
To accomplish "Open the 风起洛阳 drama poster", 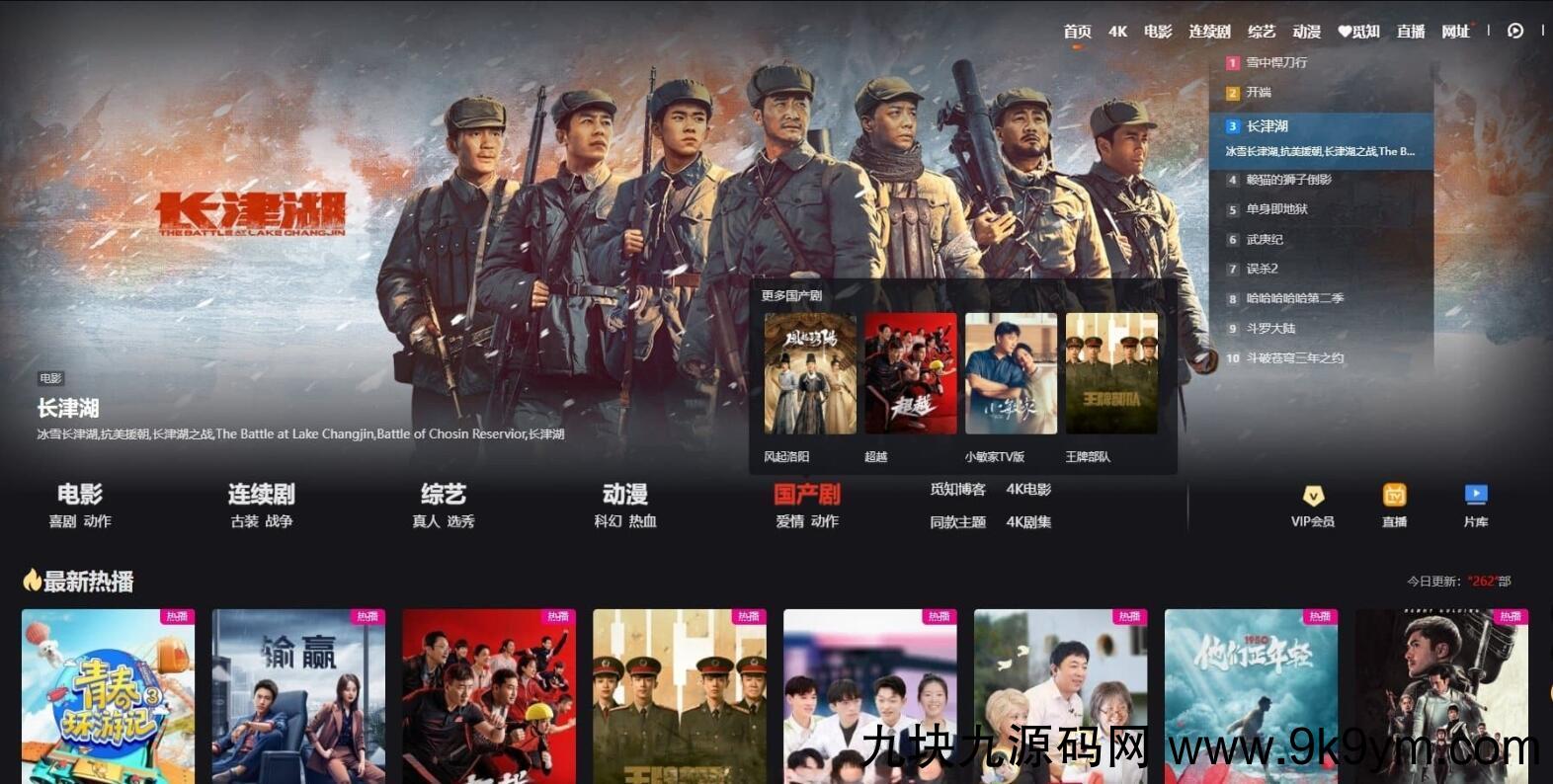I will [810, 374].
